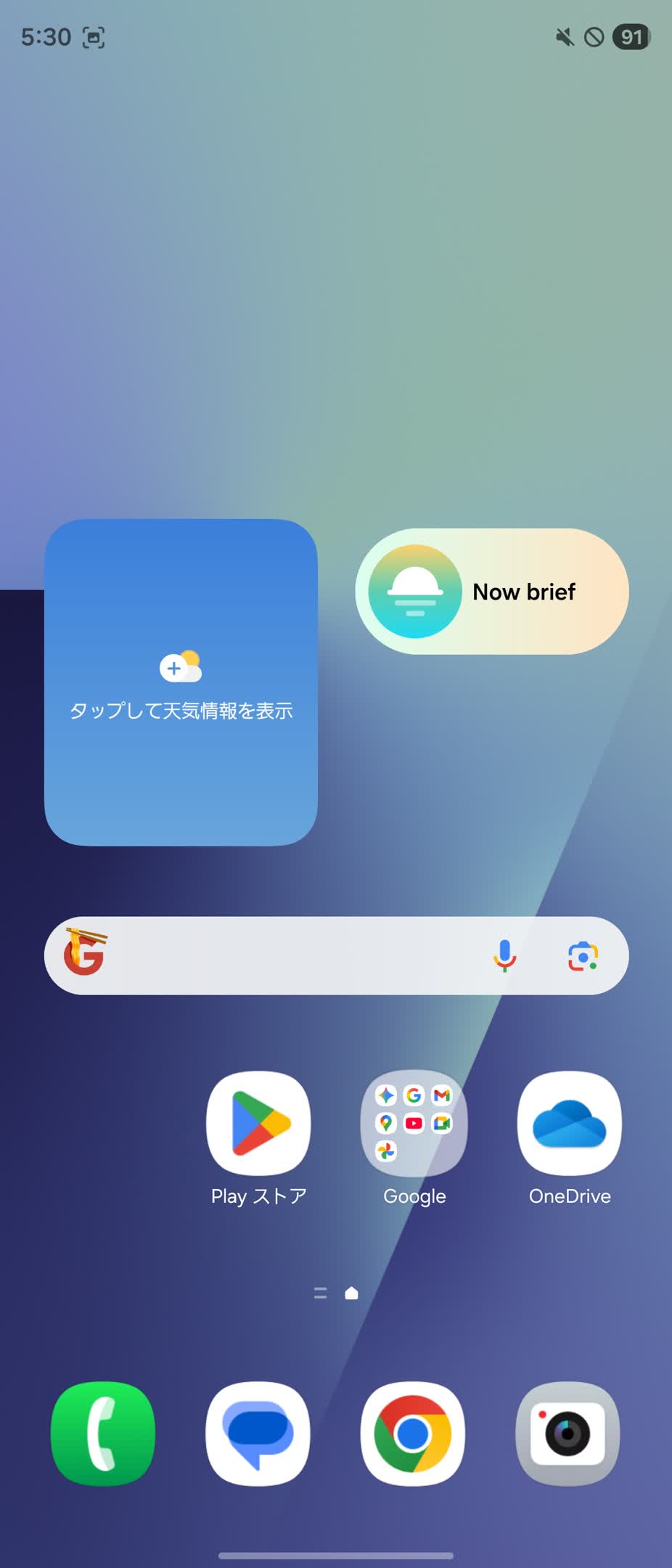Launch the Chrome browser
Viewport: 672px width, 1568px height.
click(413, 1434)
